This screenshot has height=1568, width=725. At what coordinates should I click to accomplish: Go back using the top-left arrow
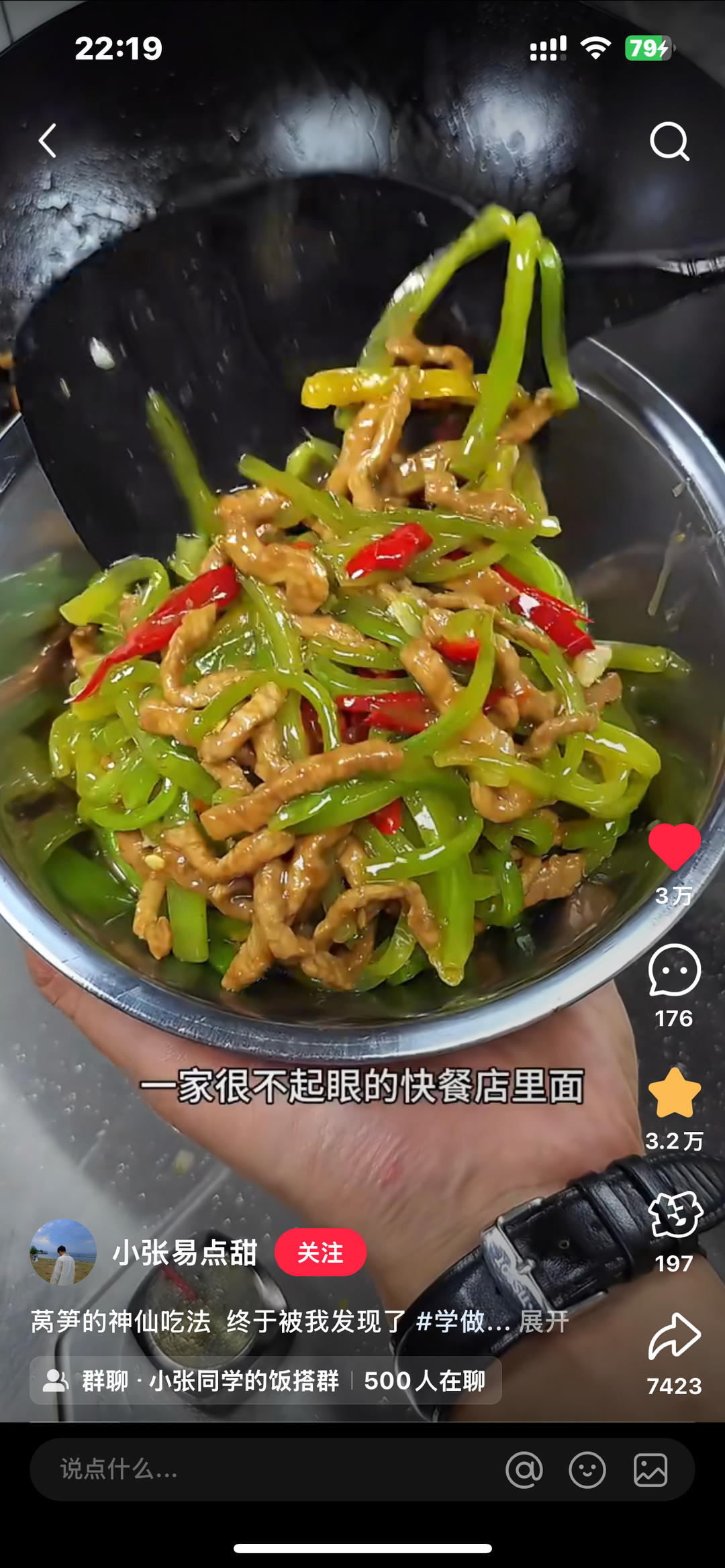point(48,141)
